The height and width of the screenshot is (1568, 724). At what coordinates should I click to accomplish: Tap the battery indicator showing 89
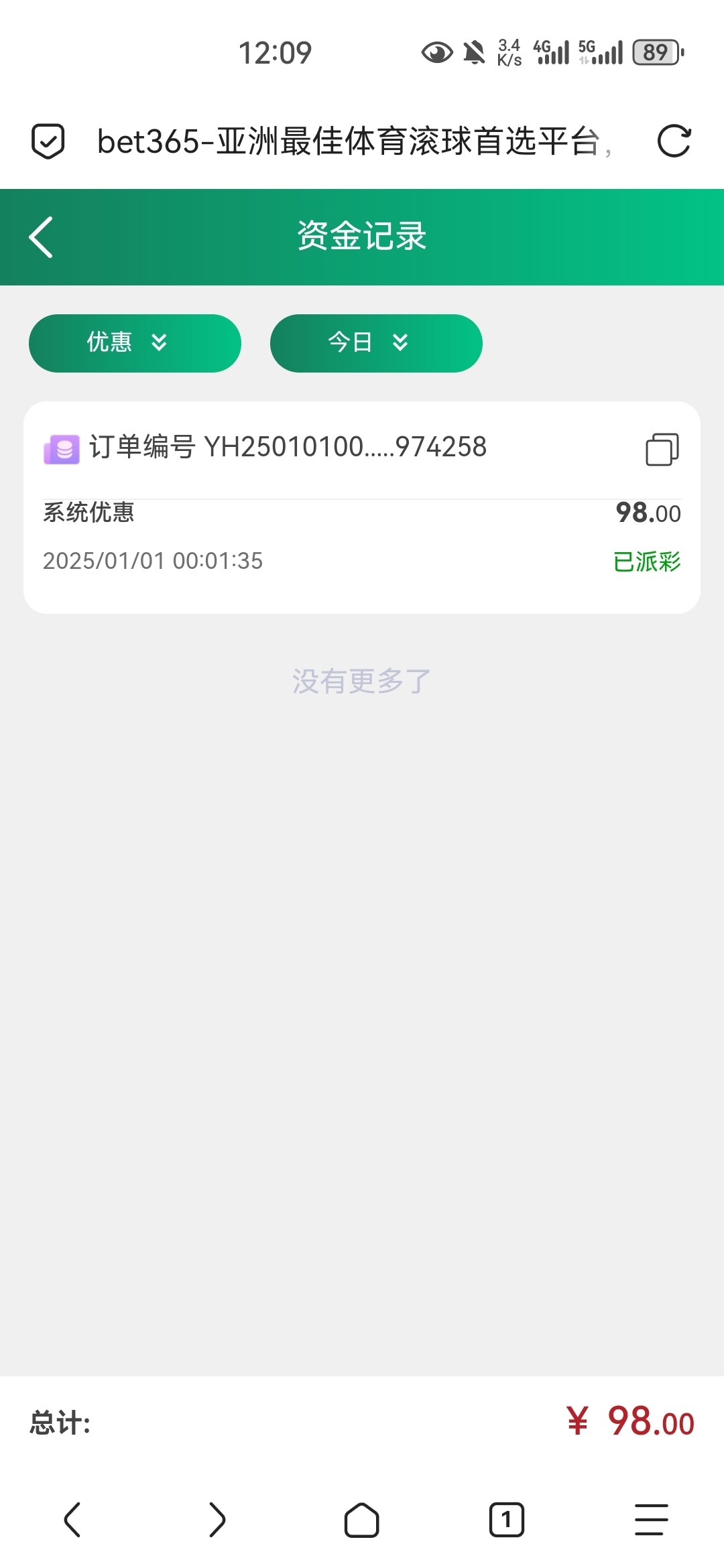(x=656, y=52)
